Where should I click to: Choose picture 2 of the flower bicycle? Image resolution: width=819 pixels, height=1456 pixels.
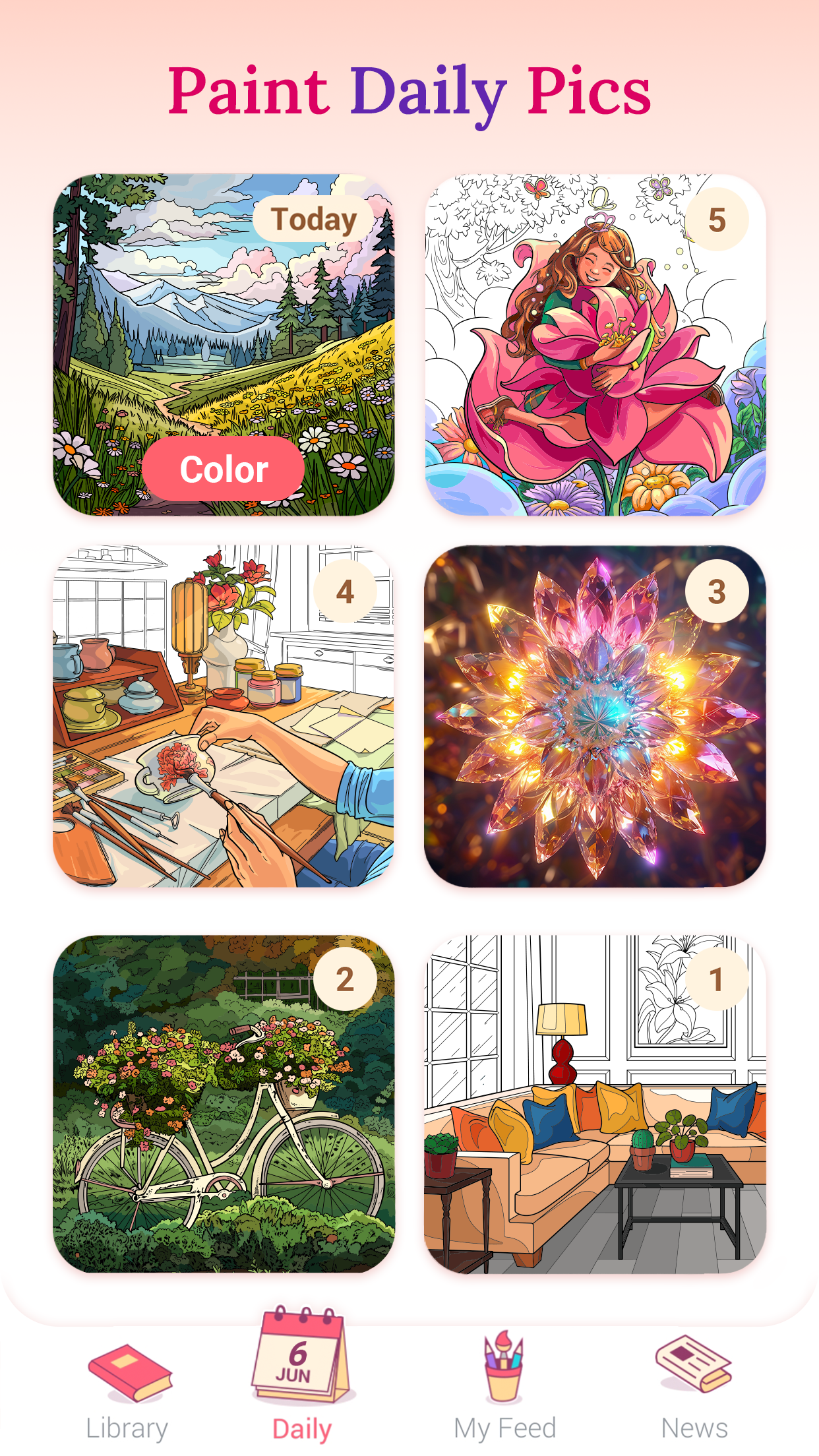(224, 1104)
